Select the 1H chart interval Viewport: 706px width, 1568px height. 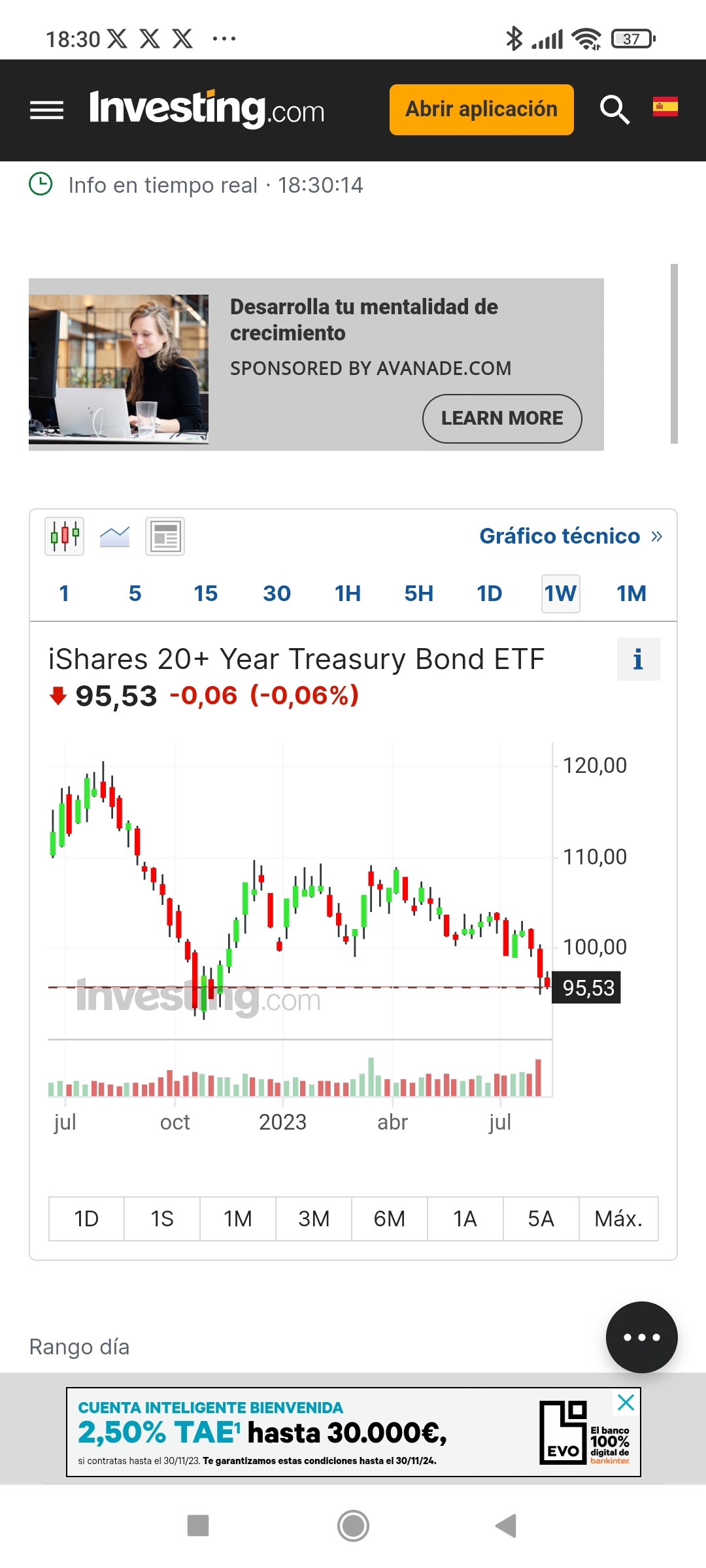tap(348, 593)
